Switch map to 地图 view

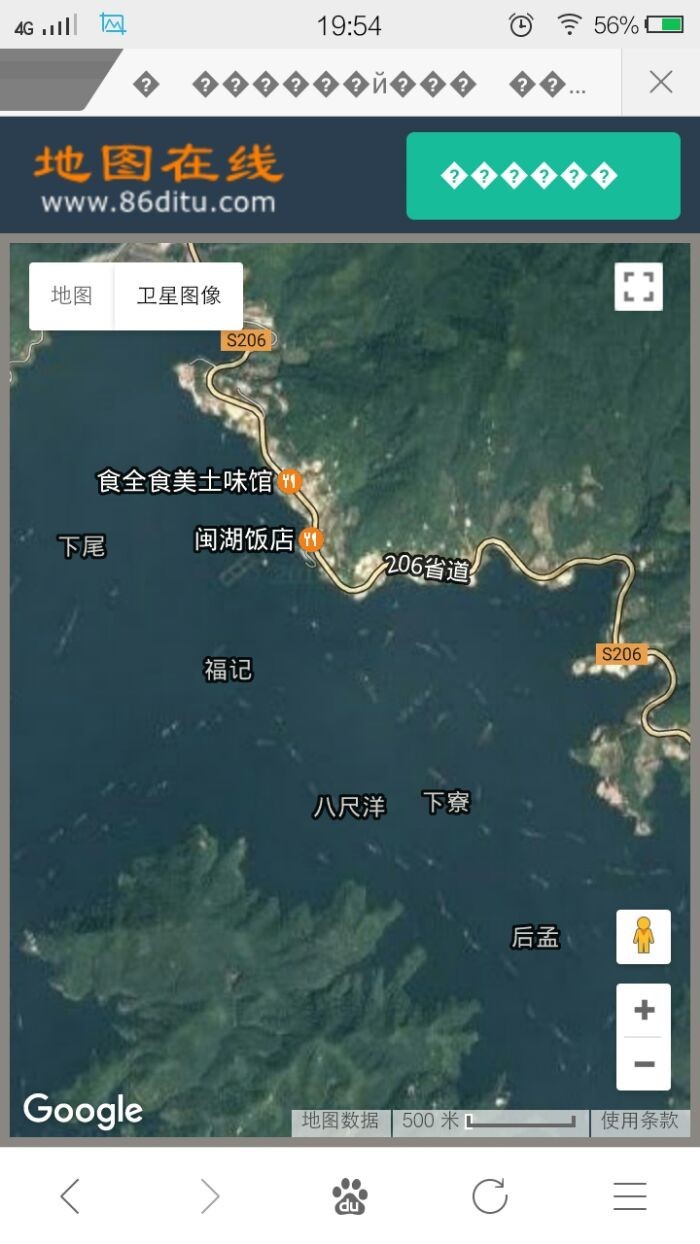click(x=72, y=295)
